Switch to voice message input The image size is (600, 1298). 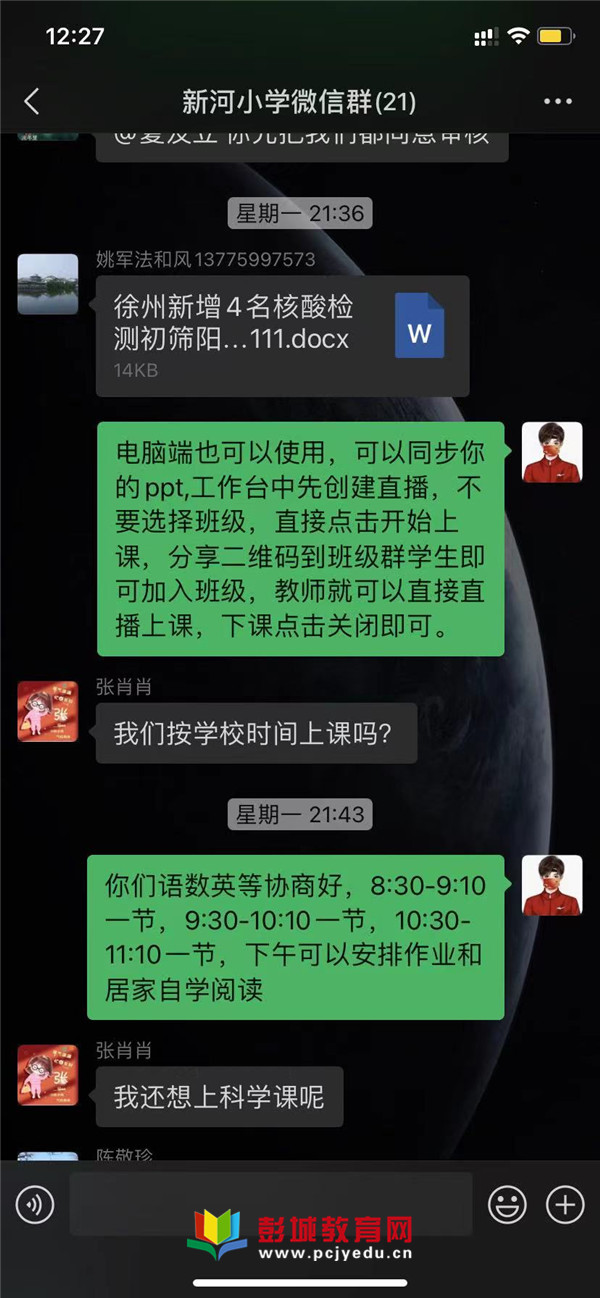tap(35, 1205)
